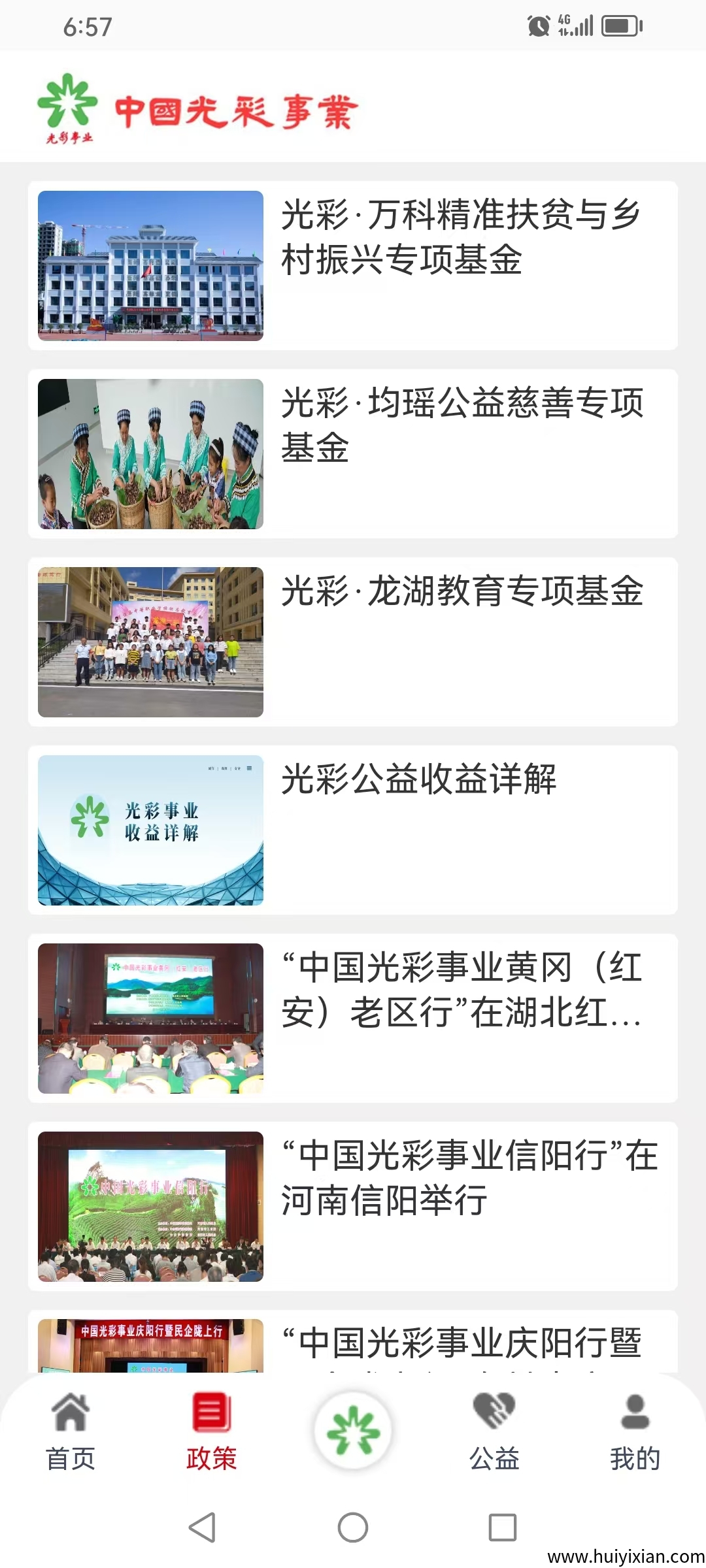Open 光彩·均瑶公益慈善专项基金 card
Image resolution: width=706 pixels, height=1568 pixels.
coord(353,453)
